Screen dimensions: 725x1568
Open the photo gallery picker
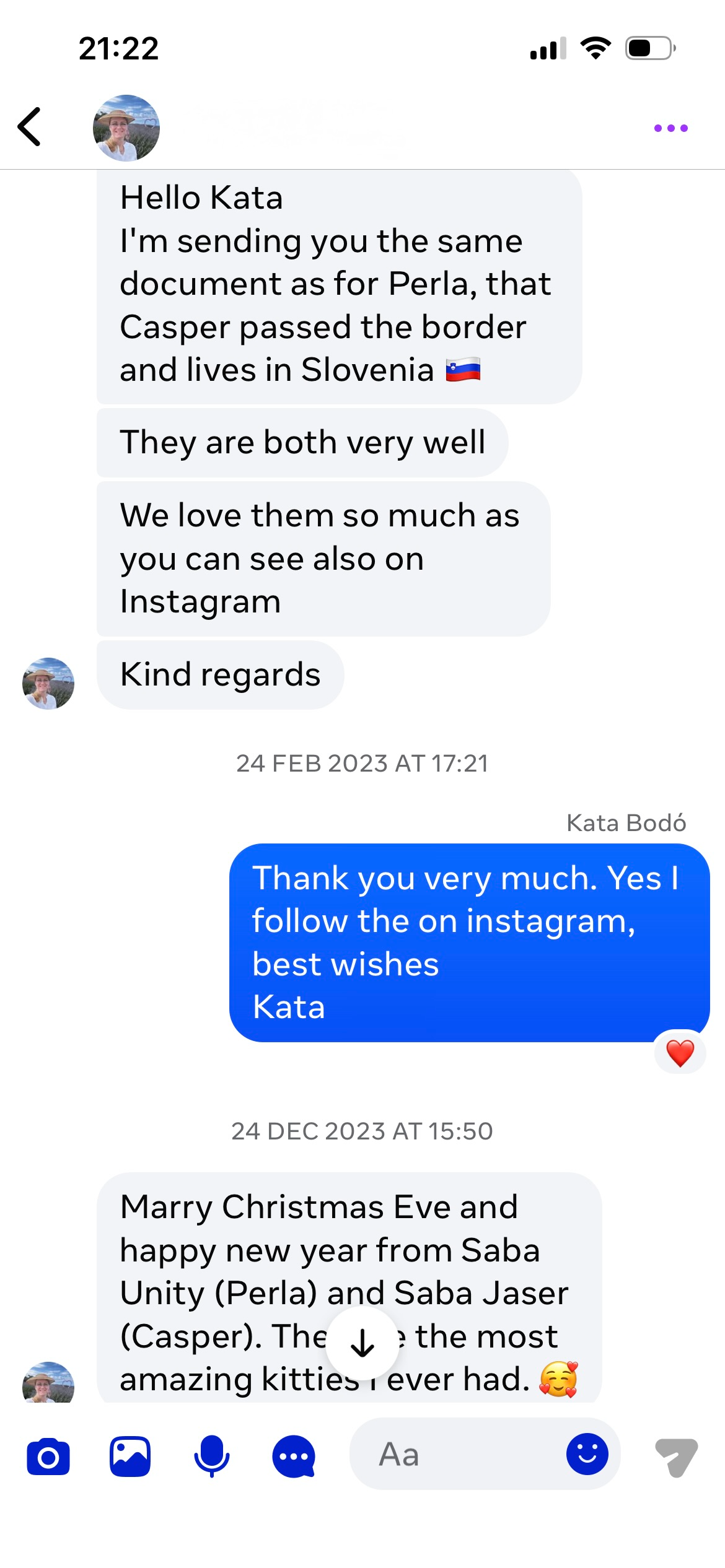click(x=130, y=1457)
